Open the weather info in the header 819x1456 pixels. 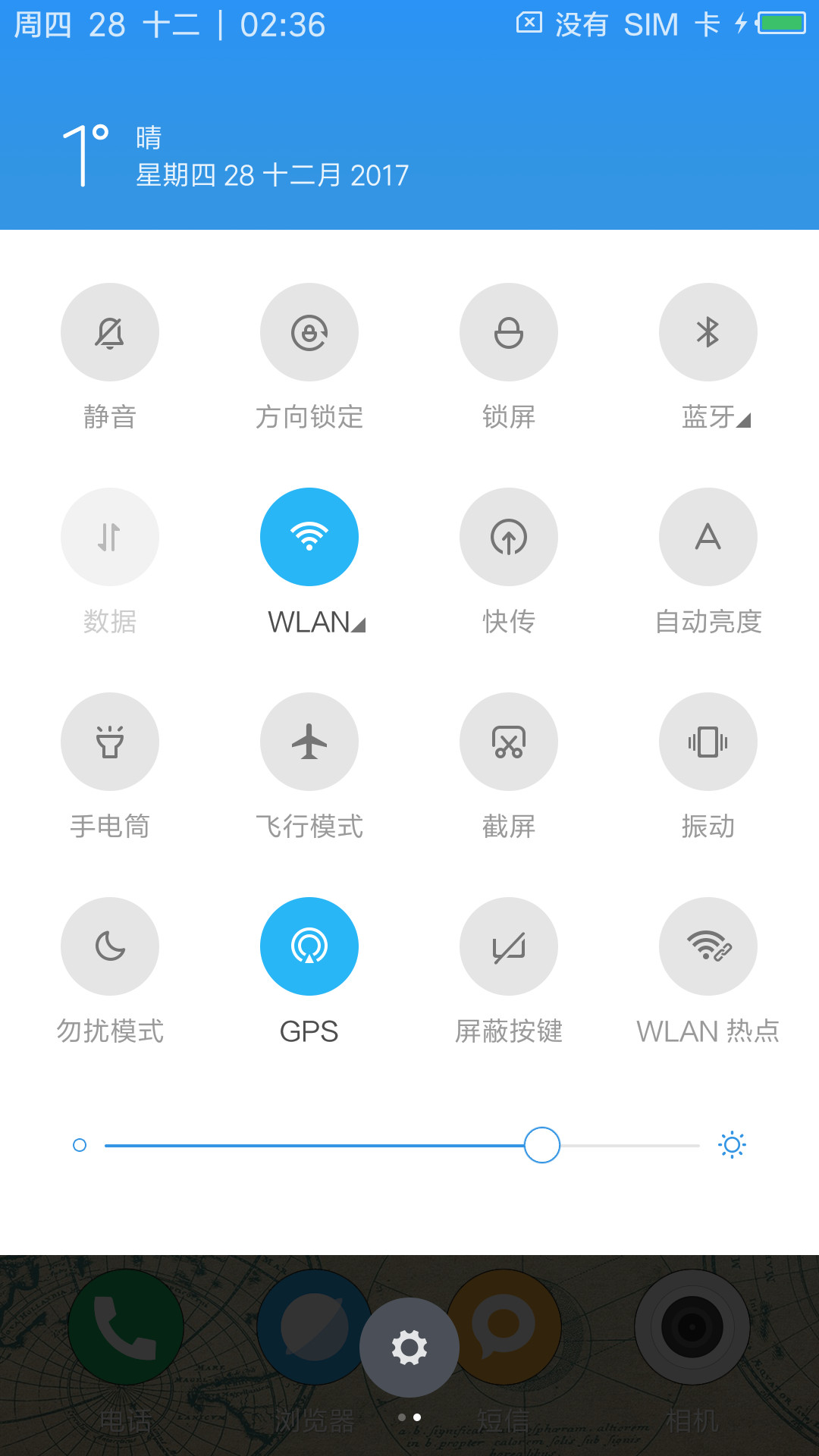(x=235, y=156)
